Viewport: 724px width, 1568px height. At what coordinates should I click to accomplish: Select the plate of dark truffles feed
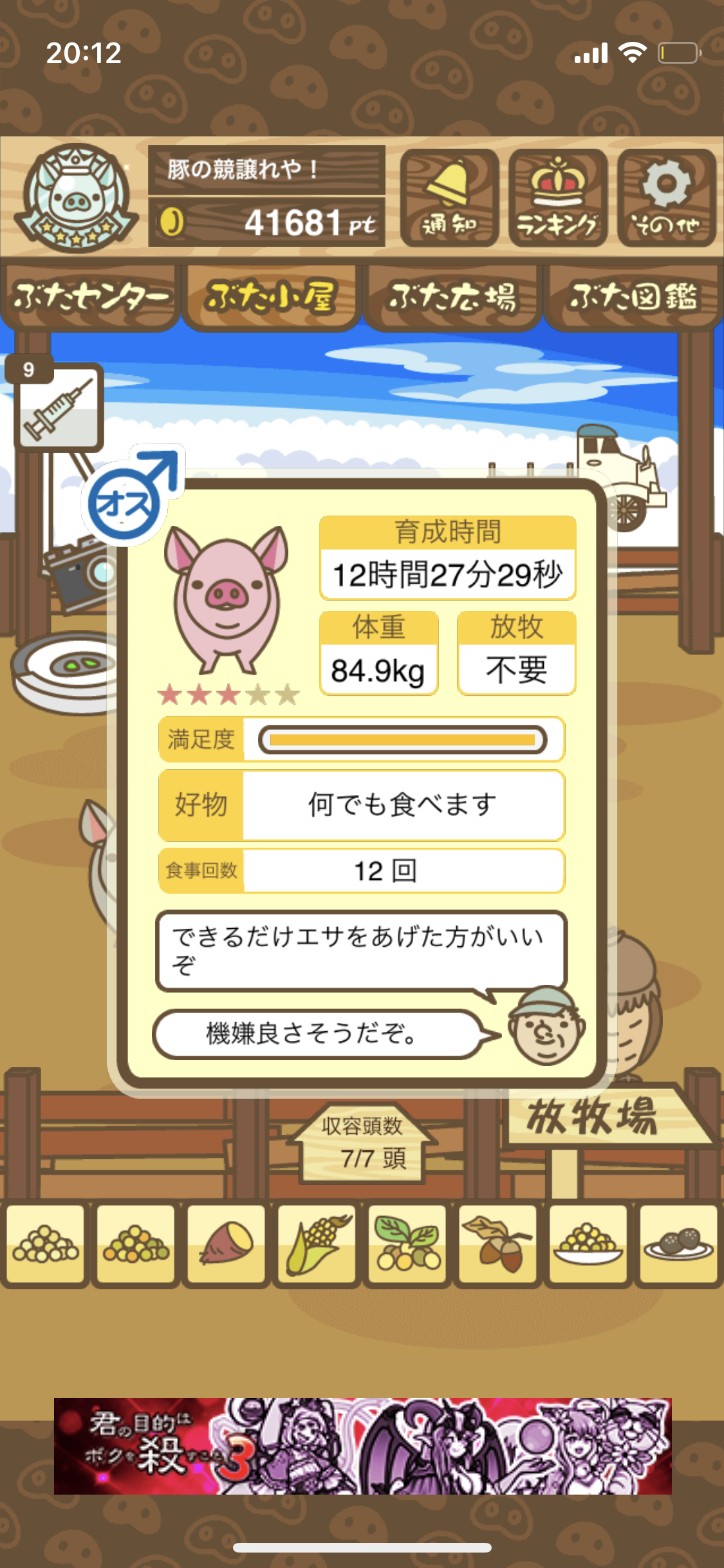tap(679, 1246)
